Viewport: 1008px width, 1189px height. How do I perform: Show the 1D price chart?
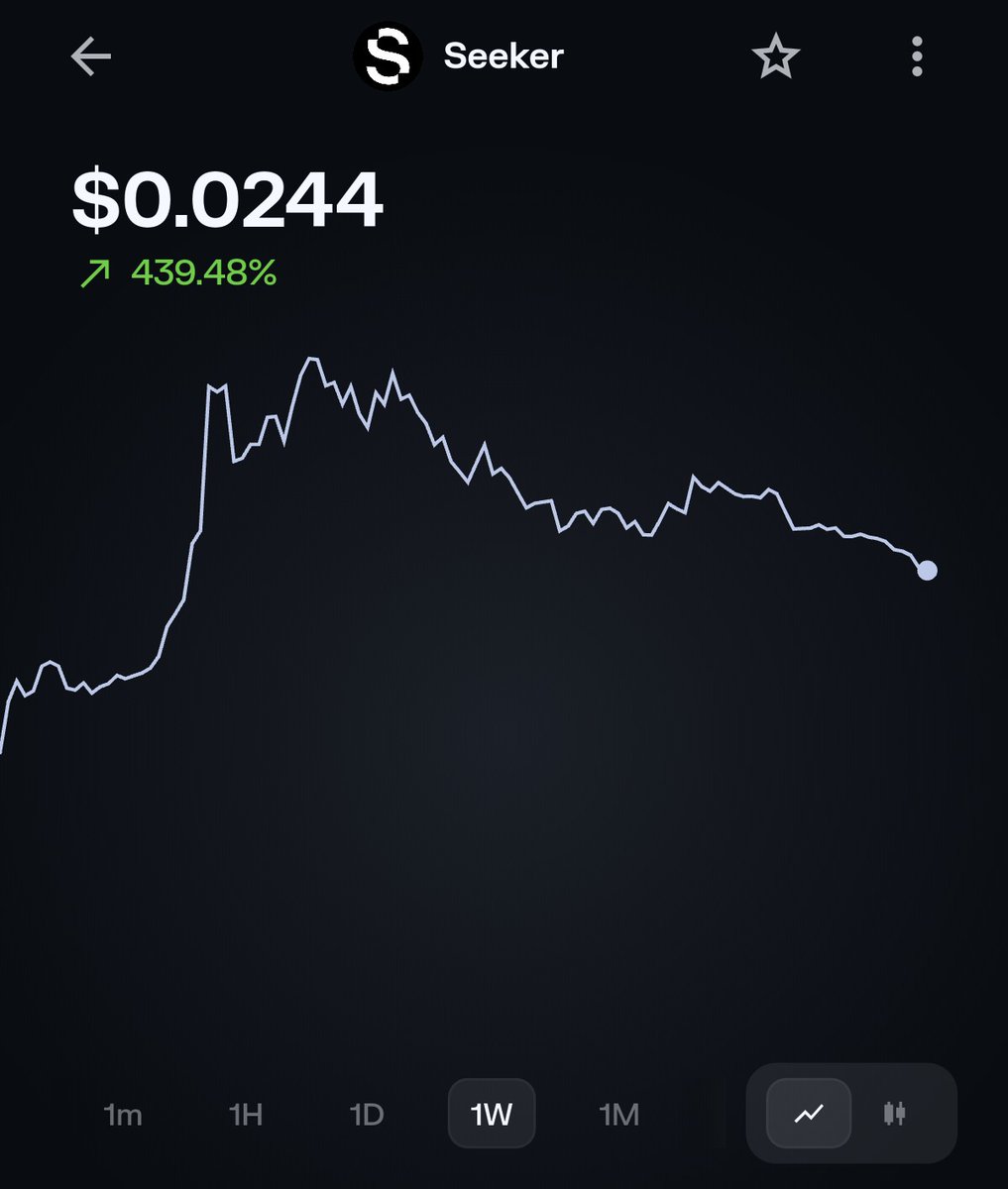point(367,1115)
